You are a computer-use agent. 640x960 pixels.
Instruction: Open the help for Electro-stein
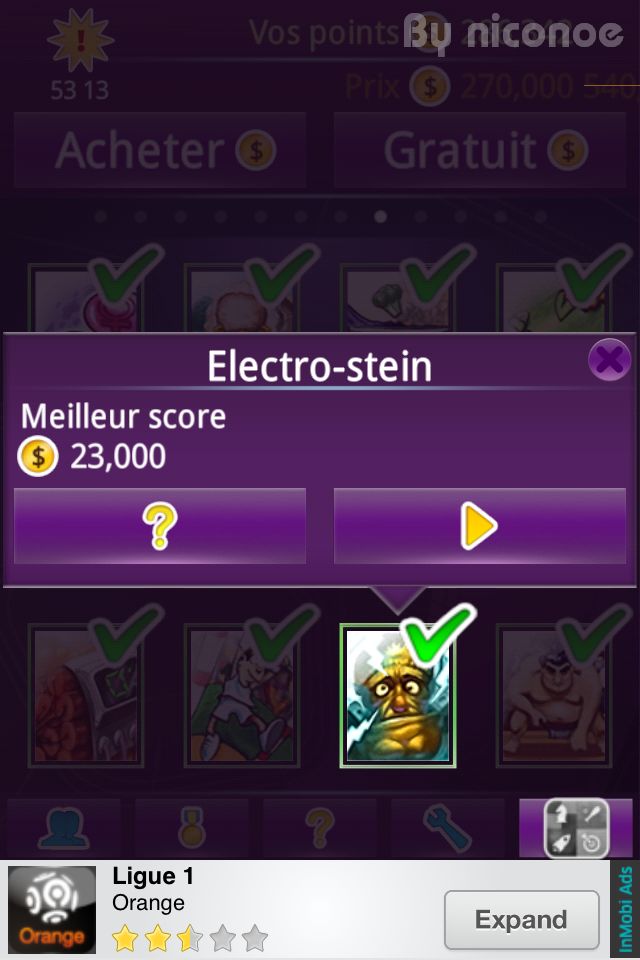[x=160, y=526]
